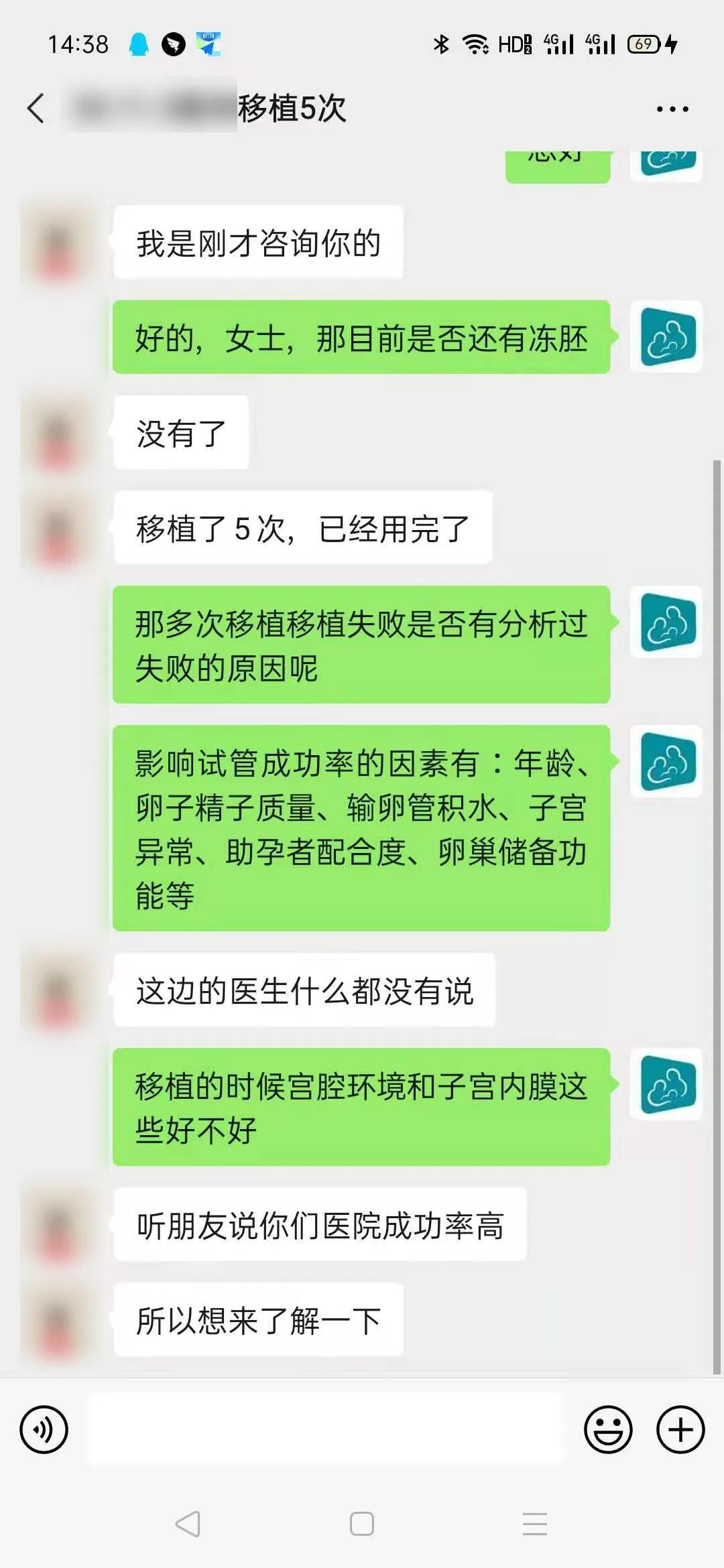Focus the message text field
Screen dimensions: 724x1568
click(x=326, y=1429)
